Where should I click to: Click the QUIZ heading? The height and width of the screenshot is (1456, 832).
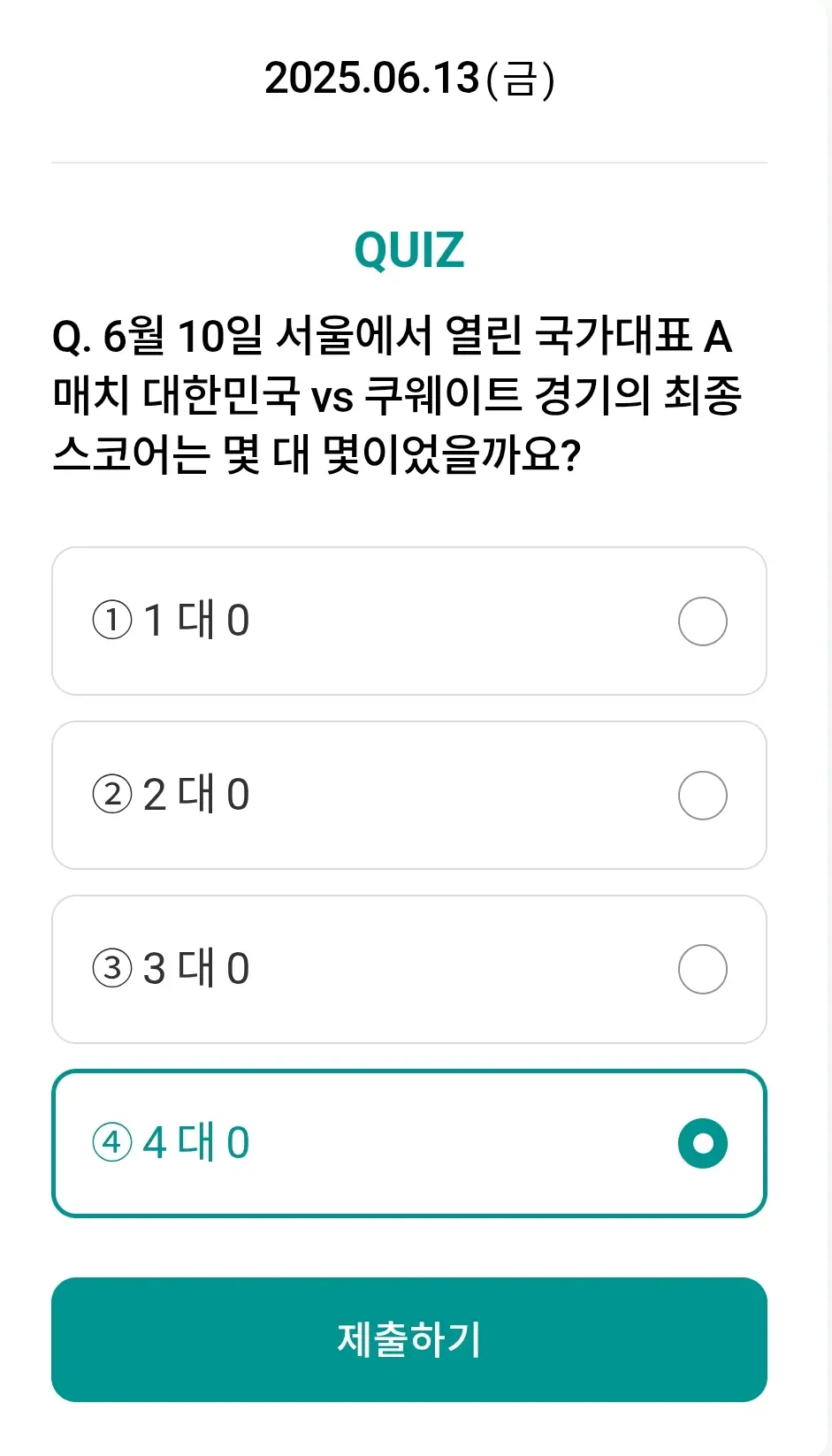pos(410,250)
